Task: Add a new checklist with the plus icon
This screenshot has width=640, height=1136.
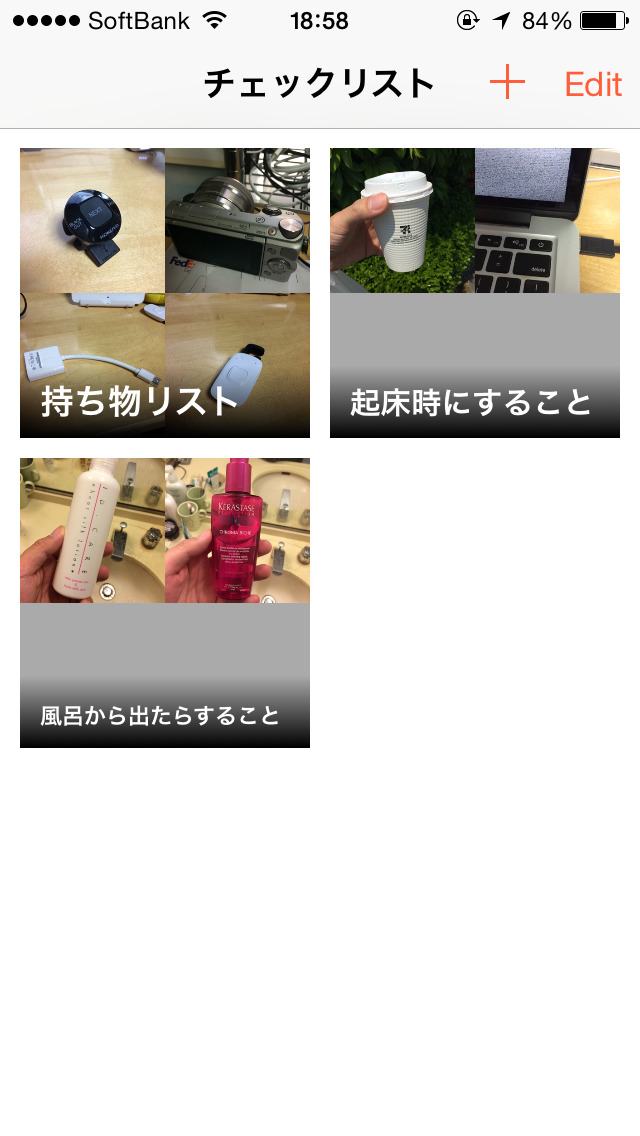Action: (x=508, y=84)
